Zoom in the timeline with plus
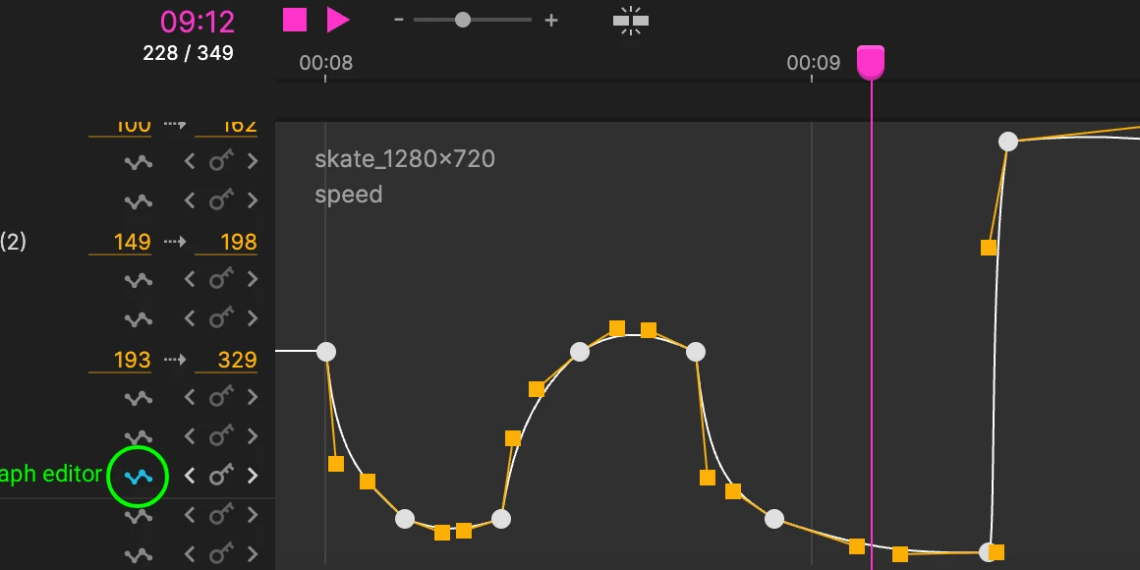 [x=551, y=20]
